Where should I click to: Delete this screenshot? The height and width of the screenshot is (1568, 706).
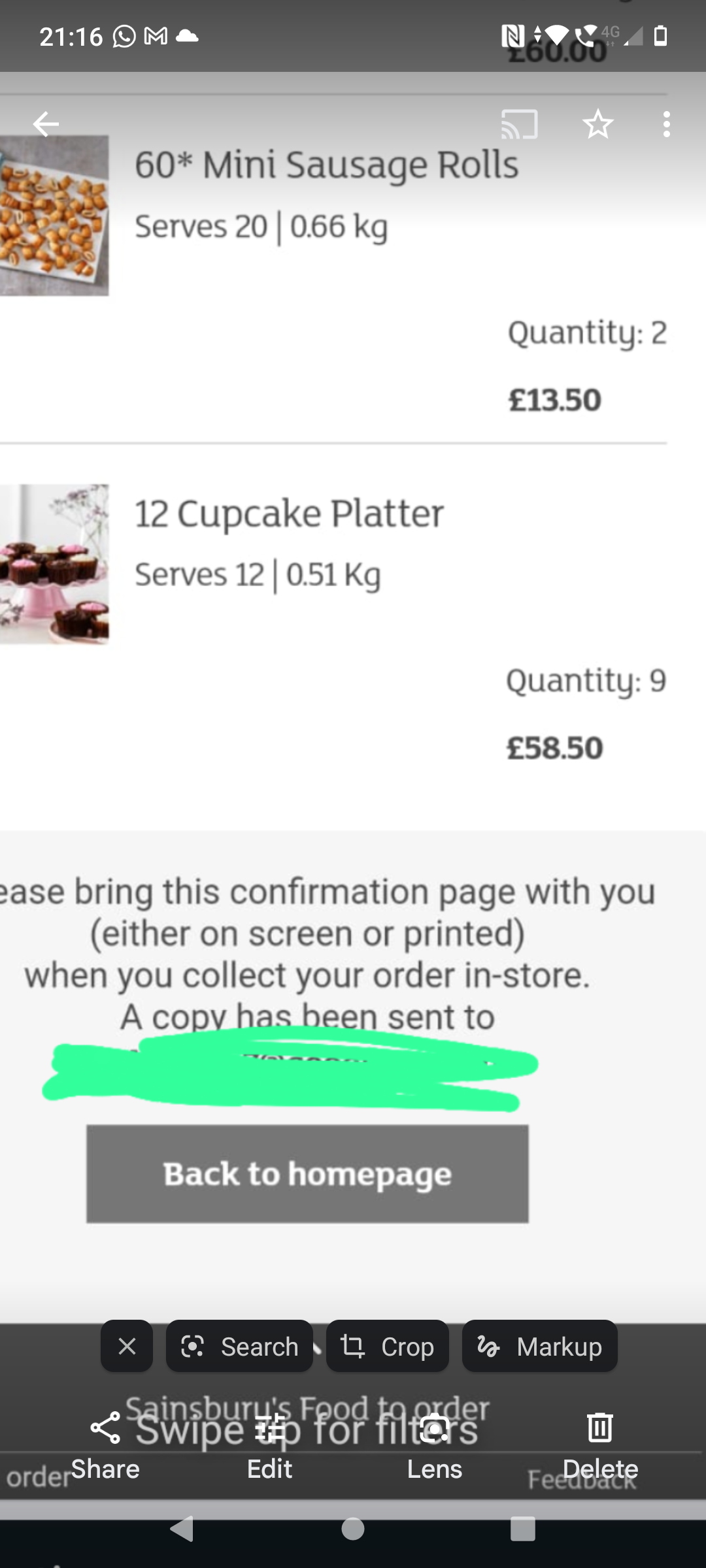(599, 1445)
